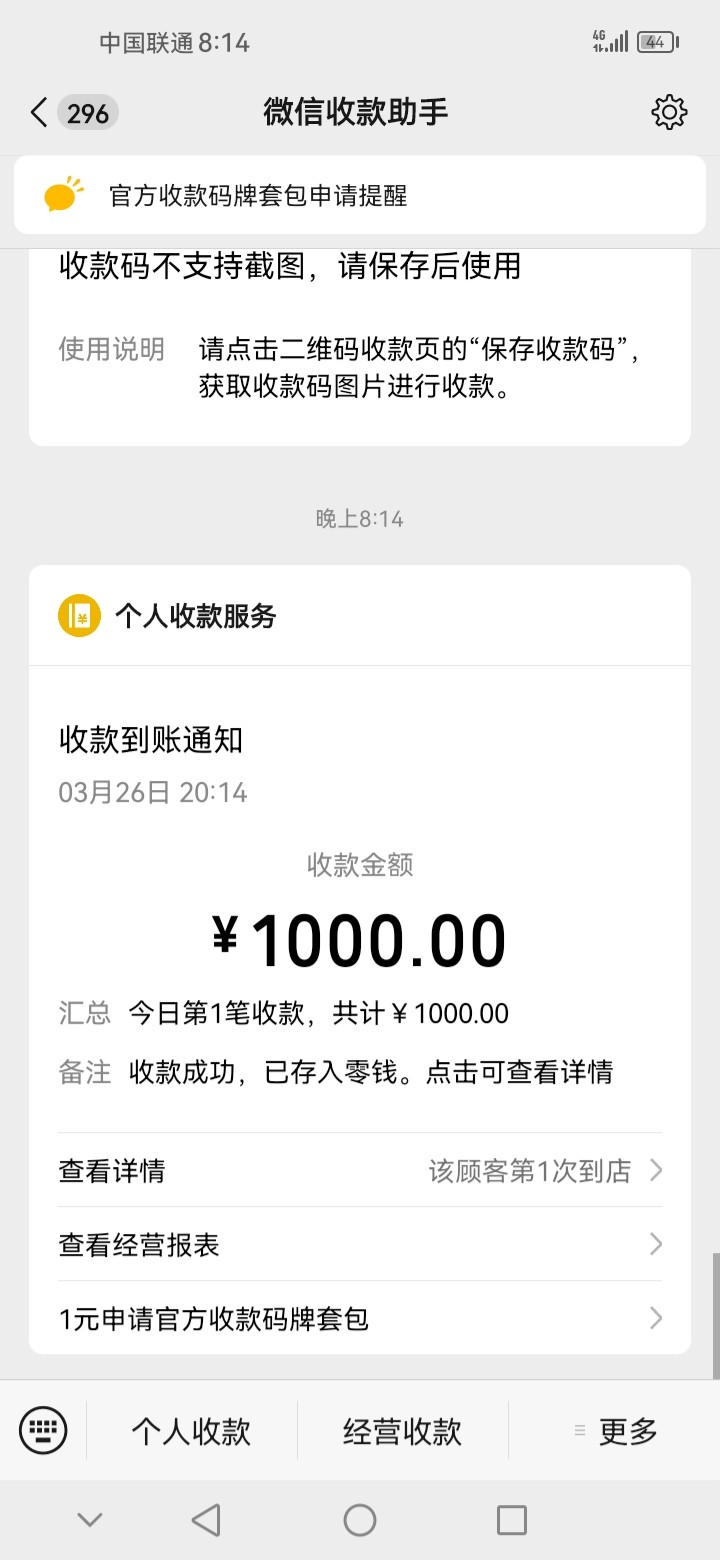Select the ¥1000.00 payment amount text

click(x=360, y=937)
